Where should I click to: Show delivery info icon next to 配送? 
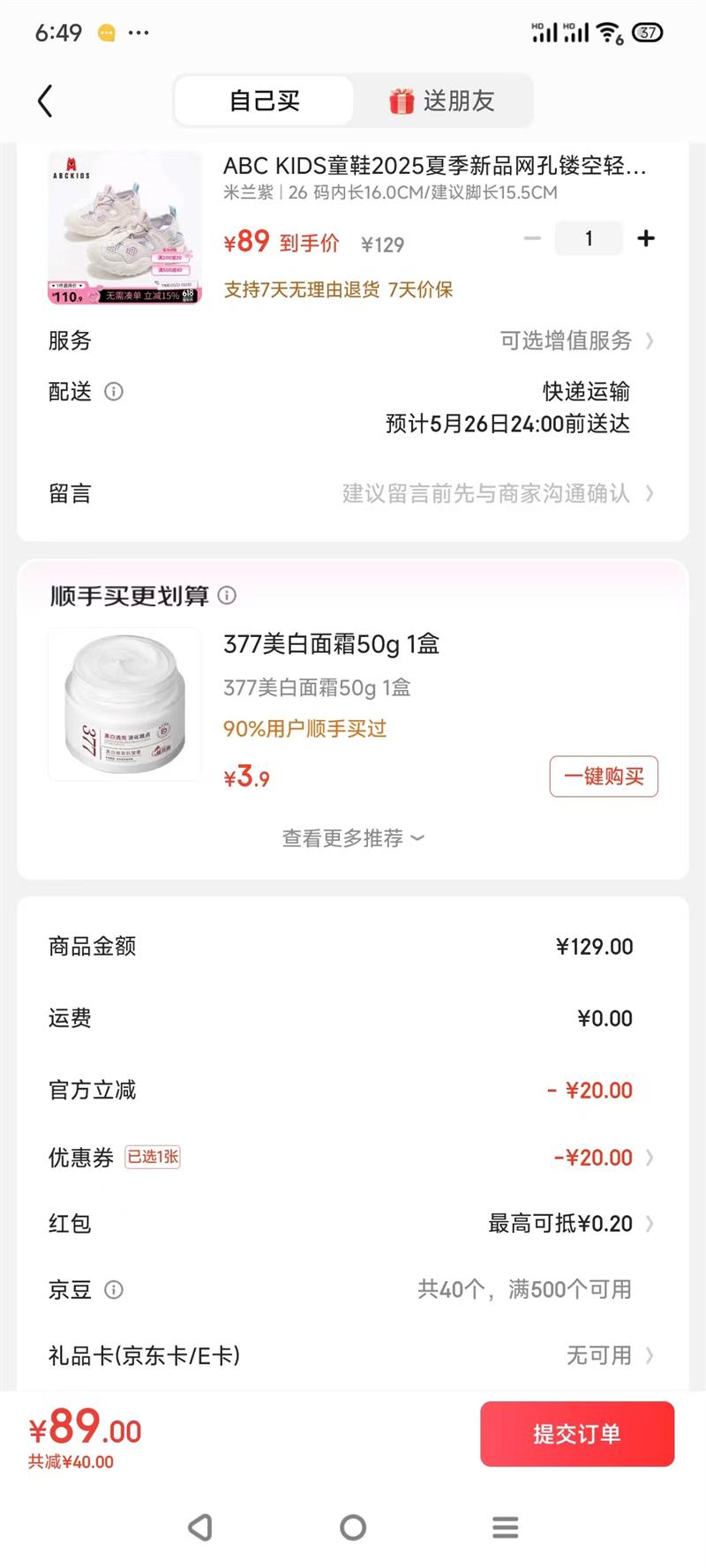(x=114, y=391)
